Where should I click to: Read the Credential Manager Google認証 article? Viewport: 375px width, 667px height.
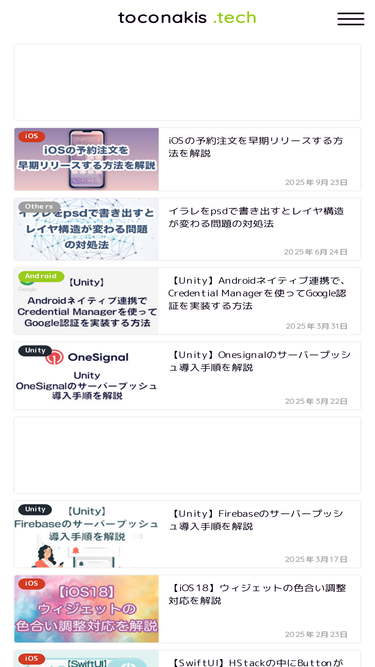tap(188, 301)
